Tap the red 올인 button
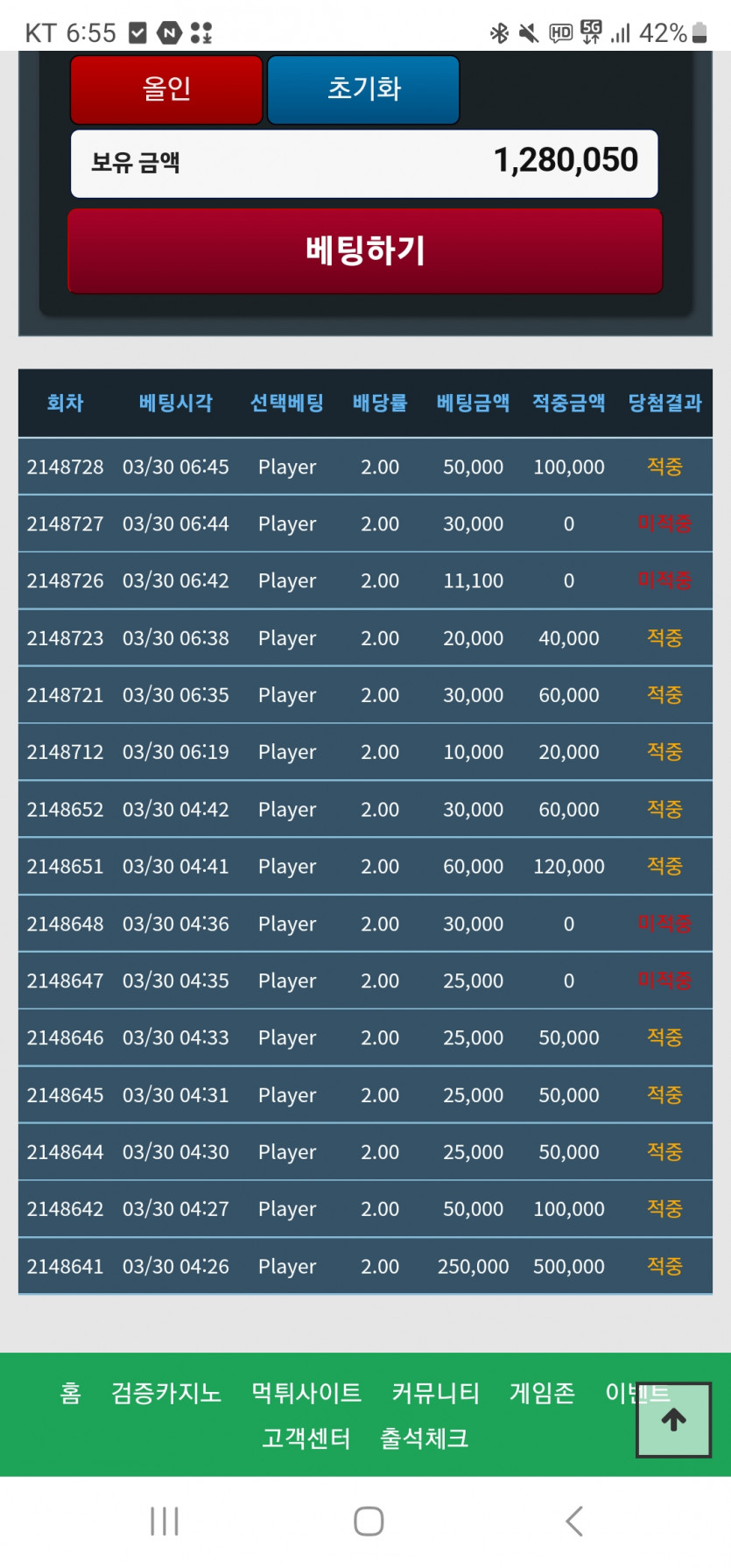731x1568 pixels. click(166, 89)
